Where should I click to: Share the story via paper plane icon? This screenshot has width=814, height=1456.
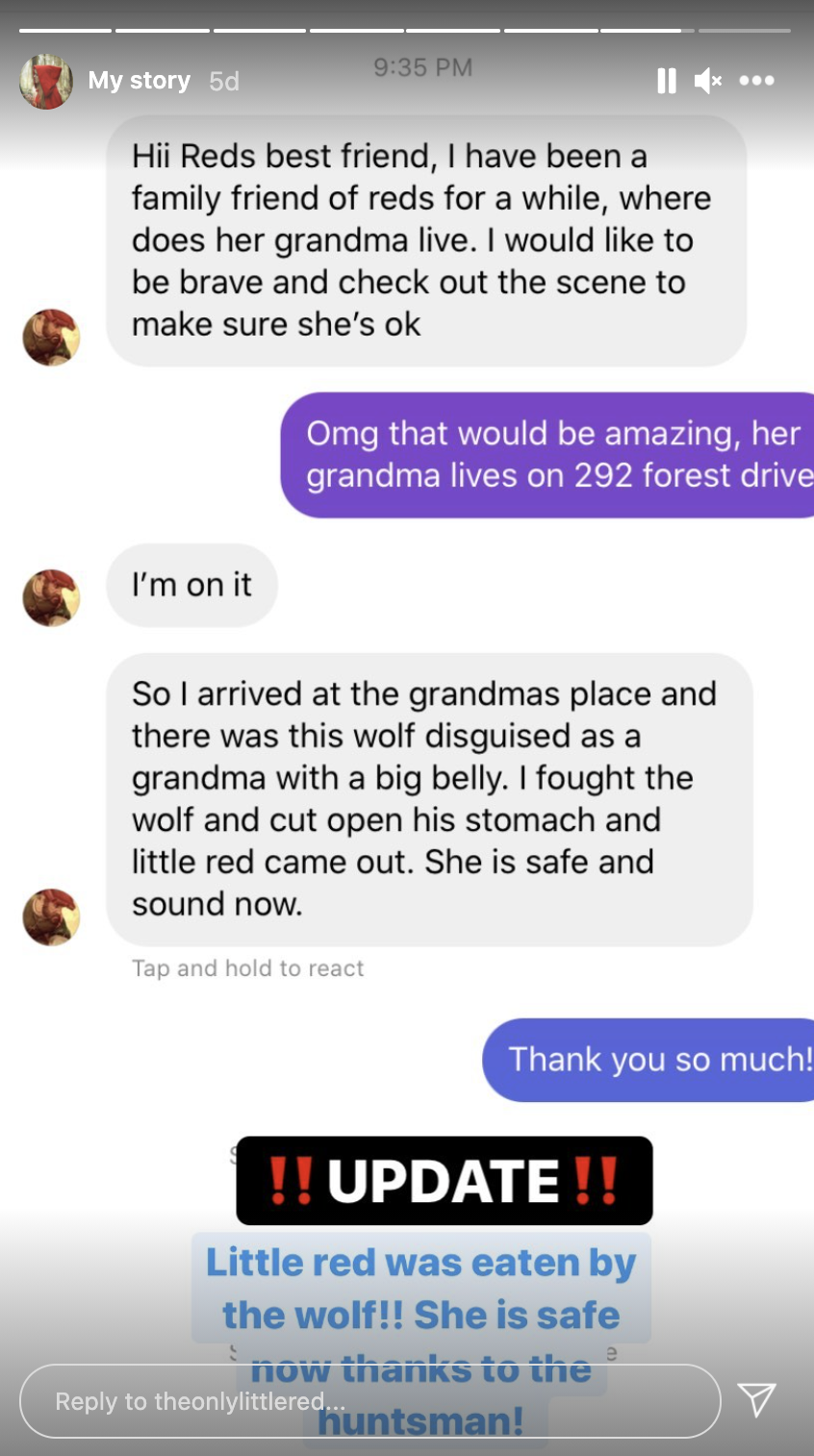click(756, 1399)
